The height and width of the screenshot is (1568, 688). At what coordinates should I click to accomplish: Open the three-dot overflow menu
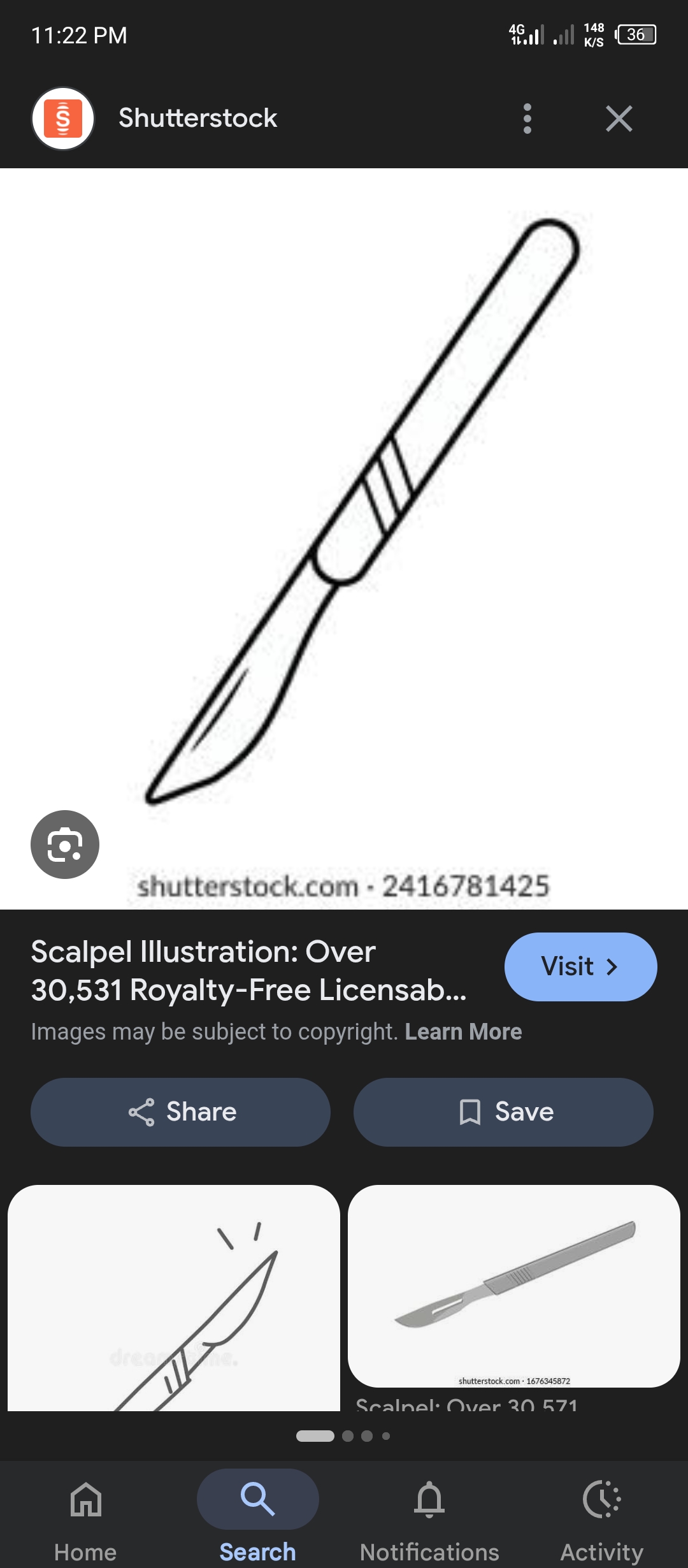tap(527, 119)
